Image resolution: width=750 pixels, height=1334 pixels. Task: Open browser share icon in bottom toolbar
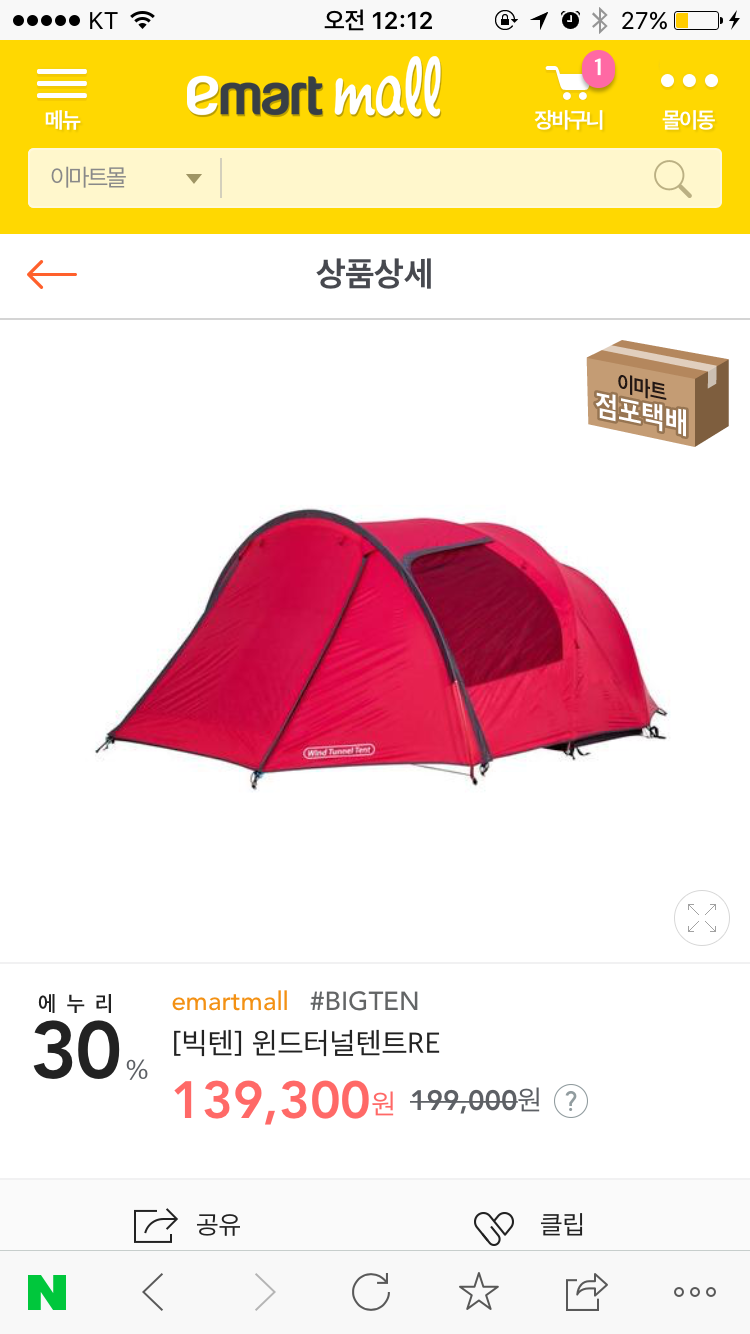tap(586, 1293)
